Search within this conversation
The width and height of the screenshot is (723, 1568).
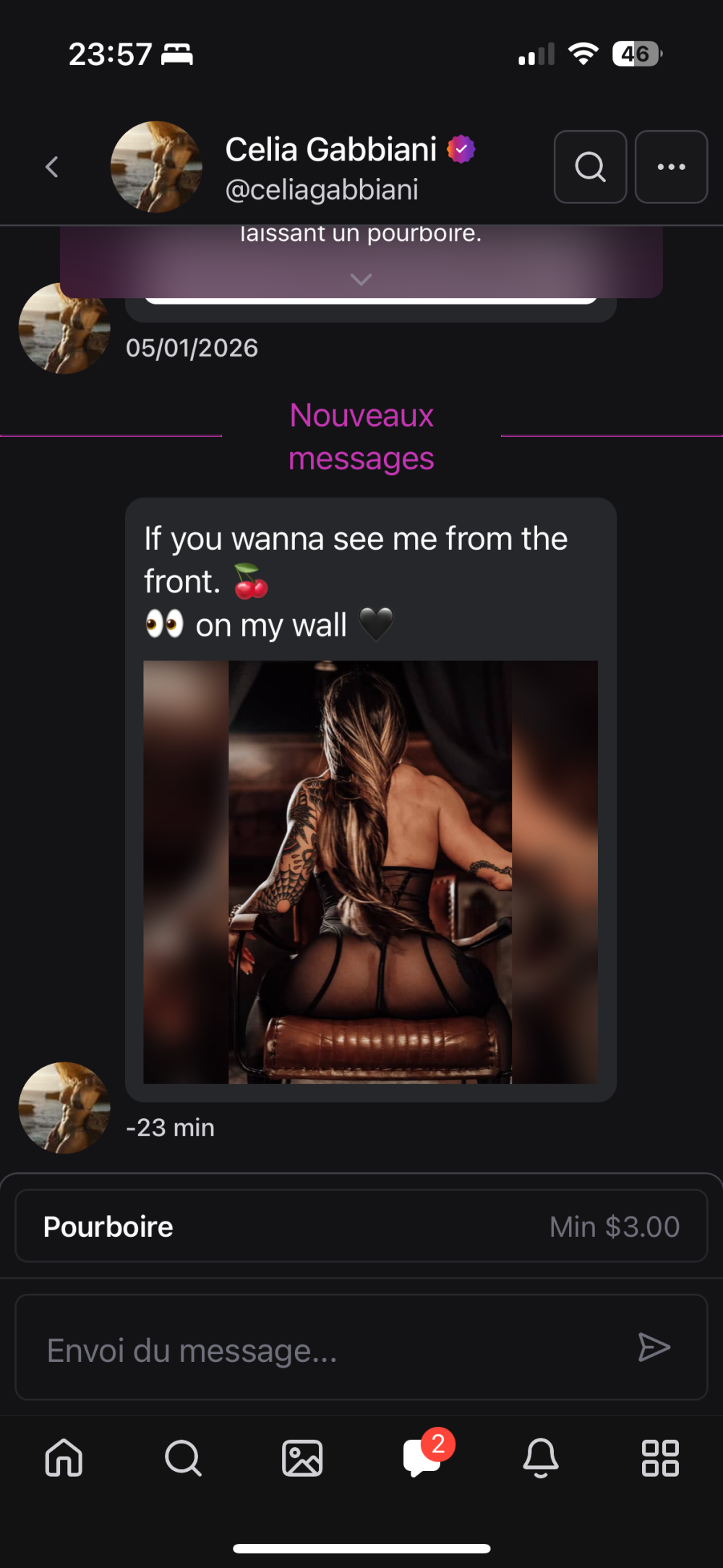click(590, 167)
